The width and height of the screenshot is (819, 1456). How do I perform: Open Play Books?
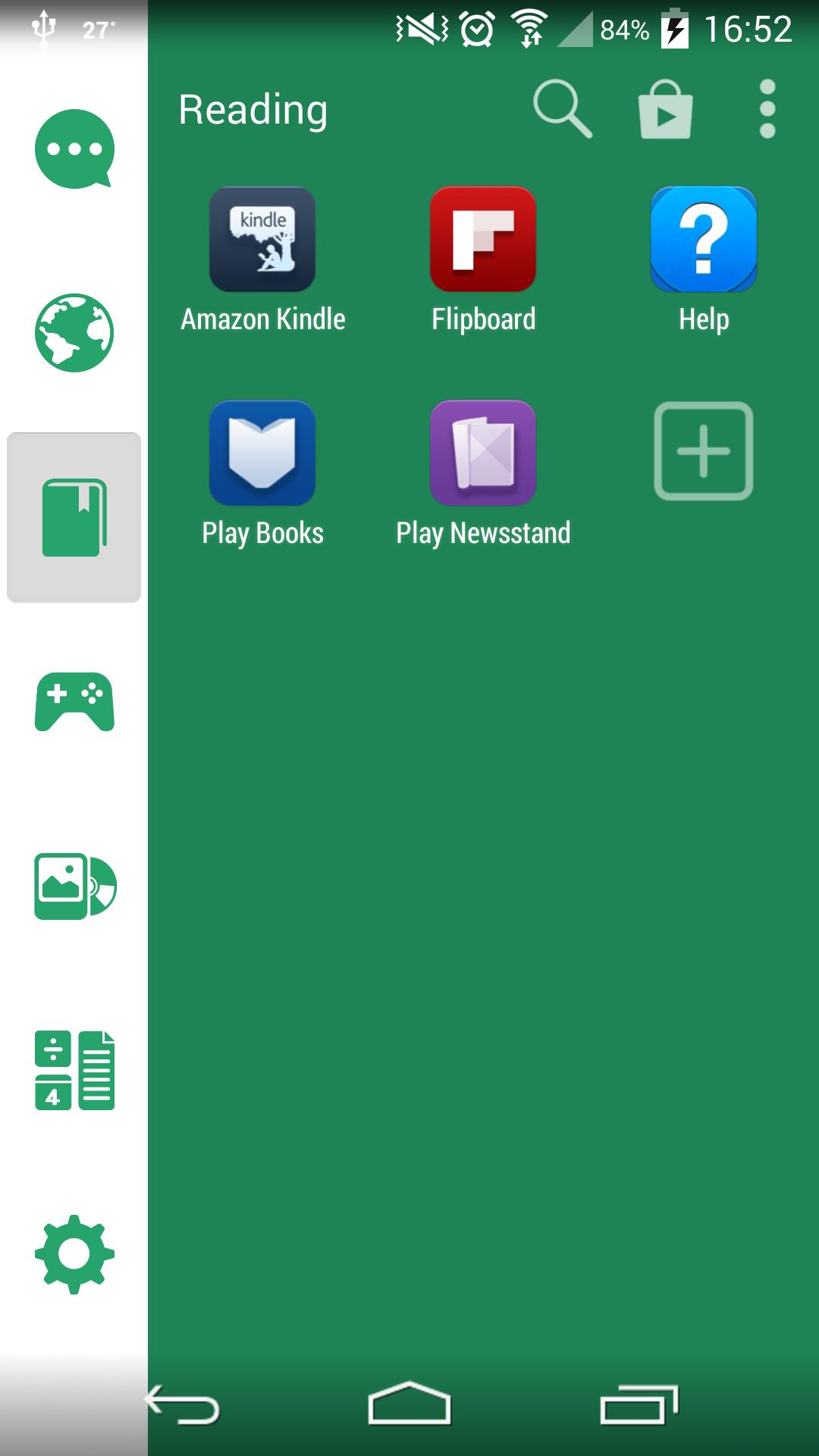[262, 453]
